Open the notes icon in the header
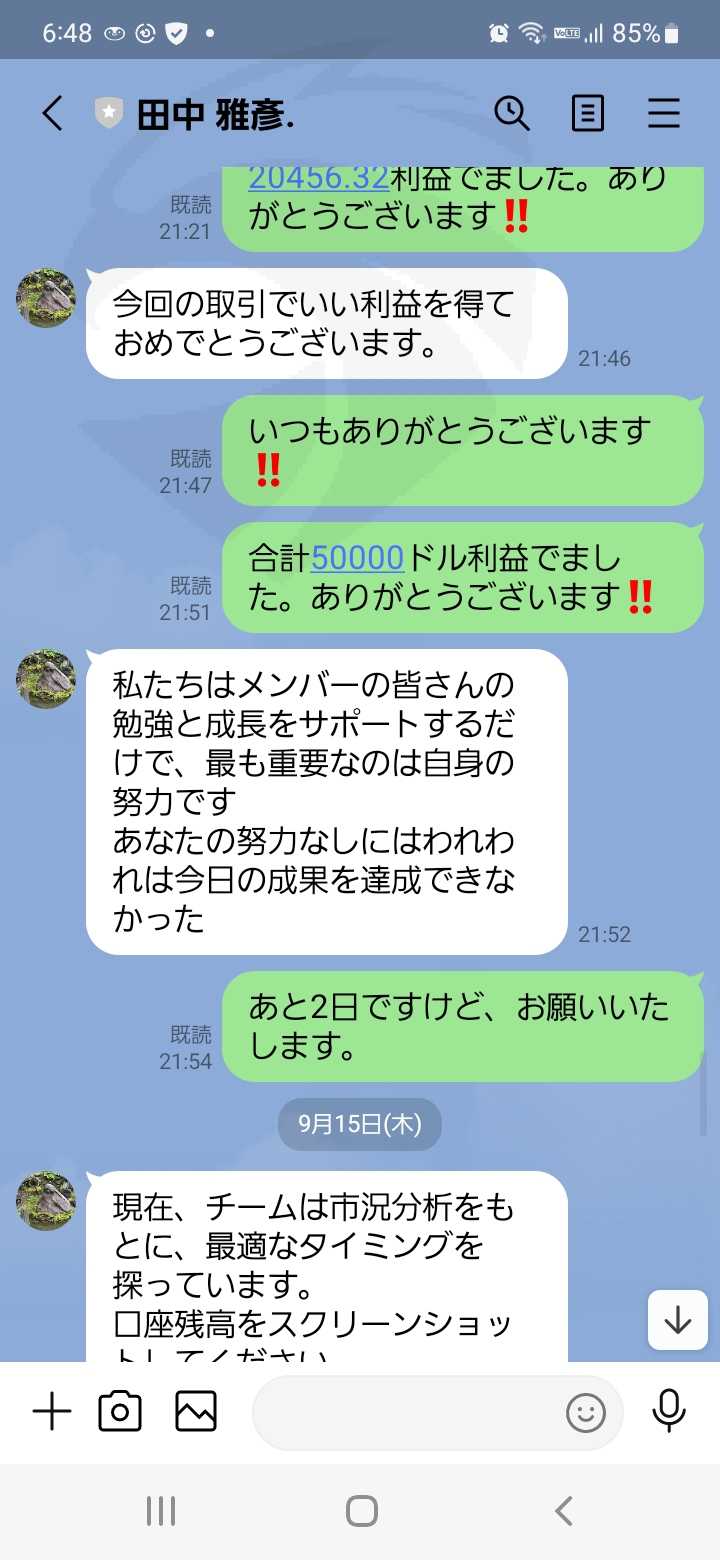The width and height of the screenshot is (720, 1560). point(588,114)
